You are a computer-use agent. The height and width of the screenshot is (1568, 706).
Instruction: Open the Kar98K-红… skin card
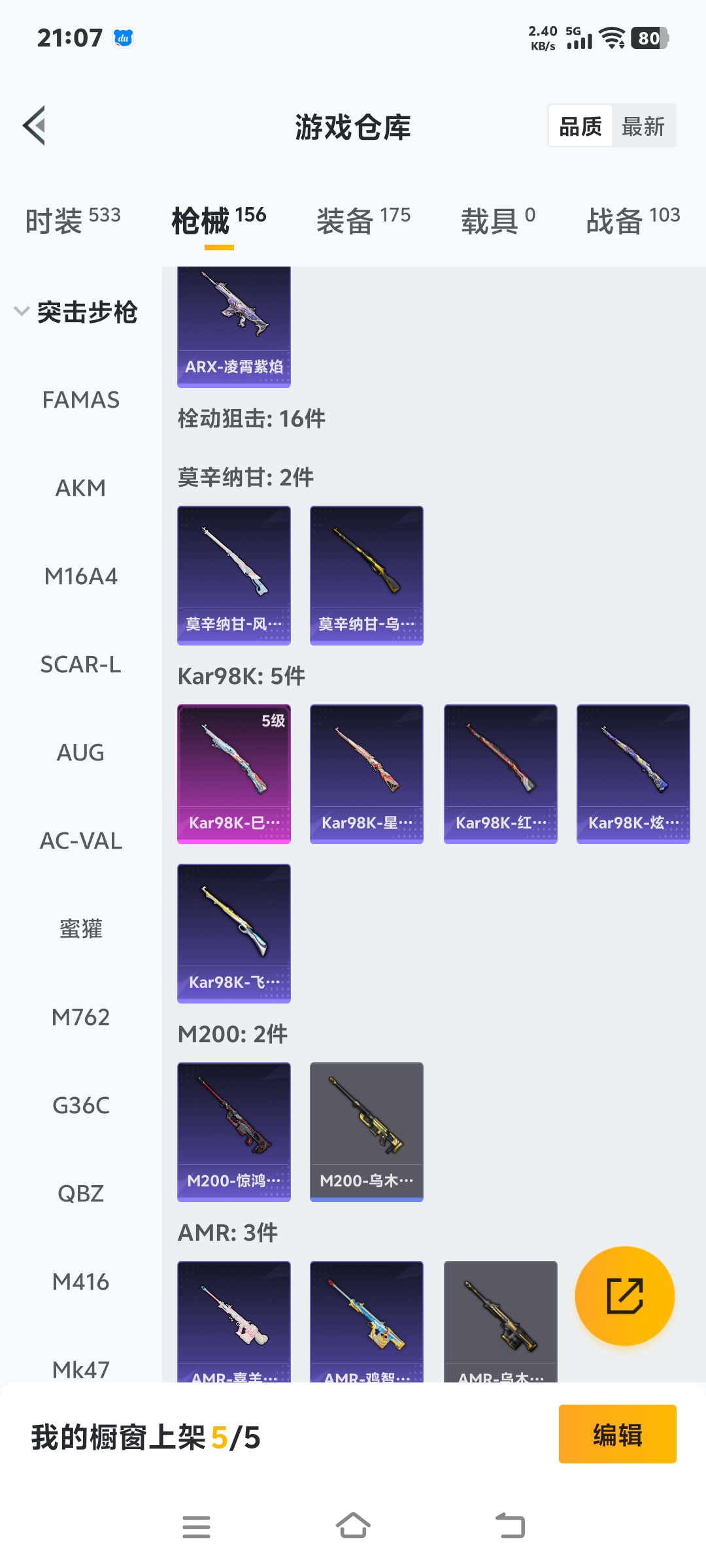[x=501, y=774]
